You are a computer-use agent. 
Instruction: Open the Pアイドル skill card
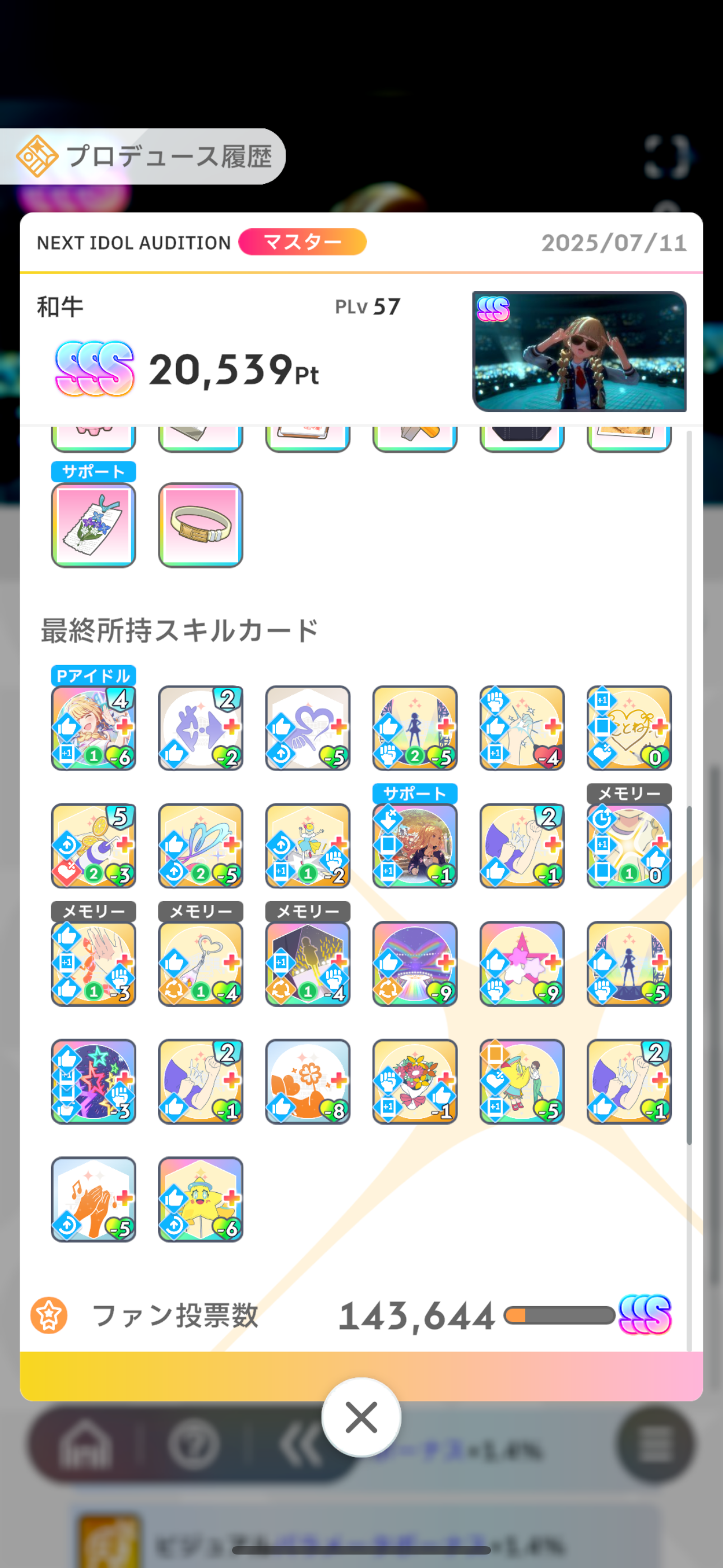click(93, 728)
